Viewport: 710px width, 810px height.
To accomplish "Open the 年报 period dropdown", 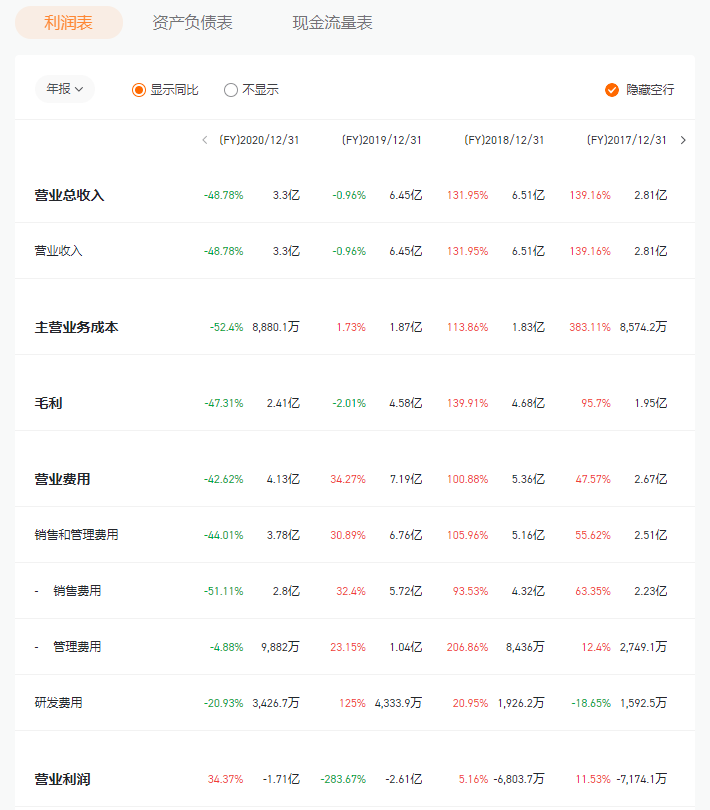I will (x=65, y=89).
